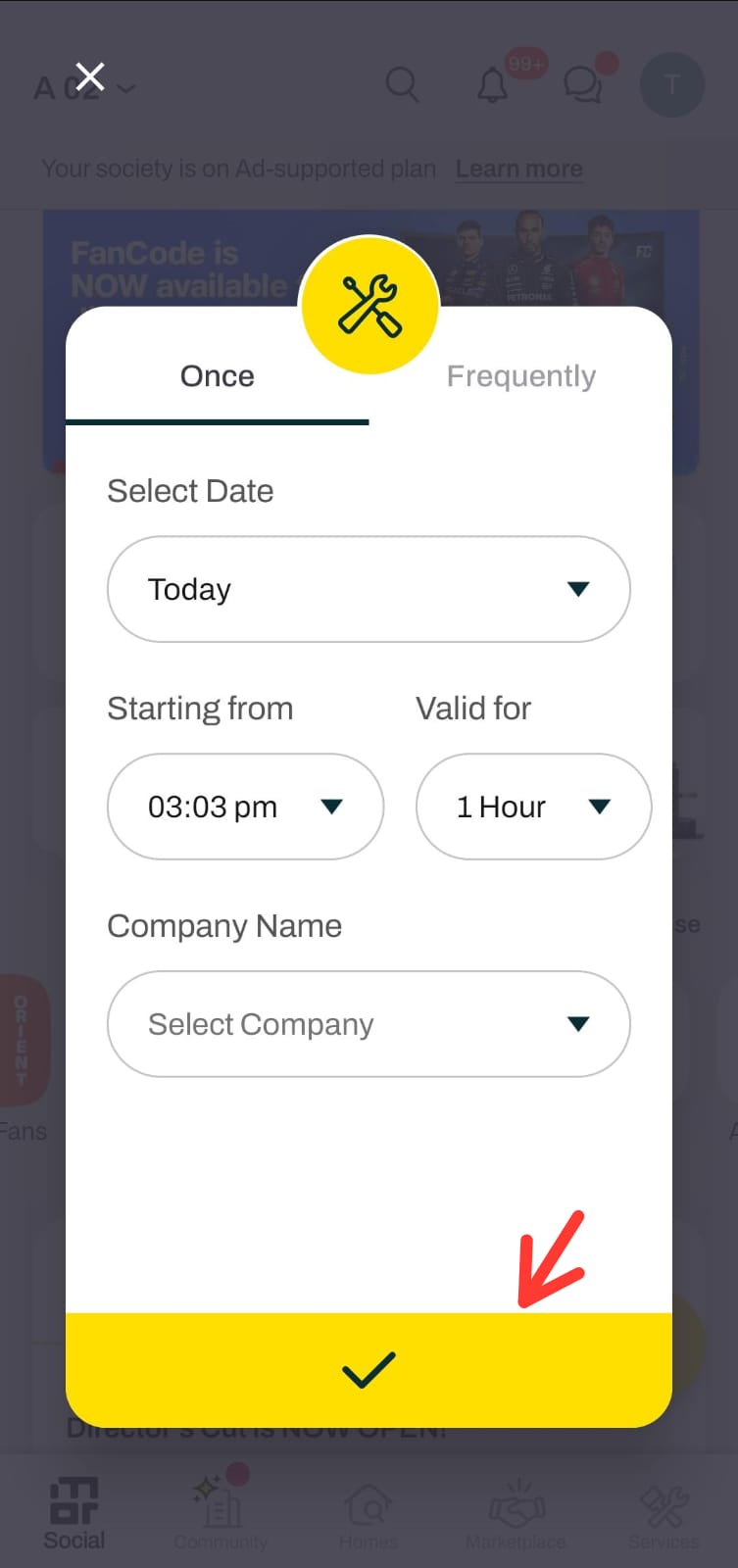Select the Once tab
The width and height of the screenshot is (738, 1568).
click(217, 376)
